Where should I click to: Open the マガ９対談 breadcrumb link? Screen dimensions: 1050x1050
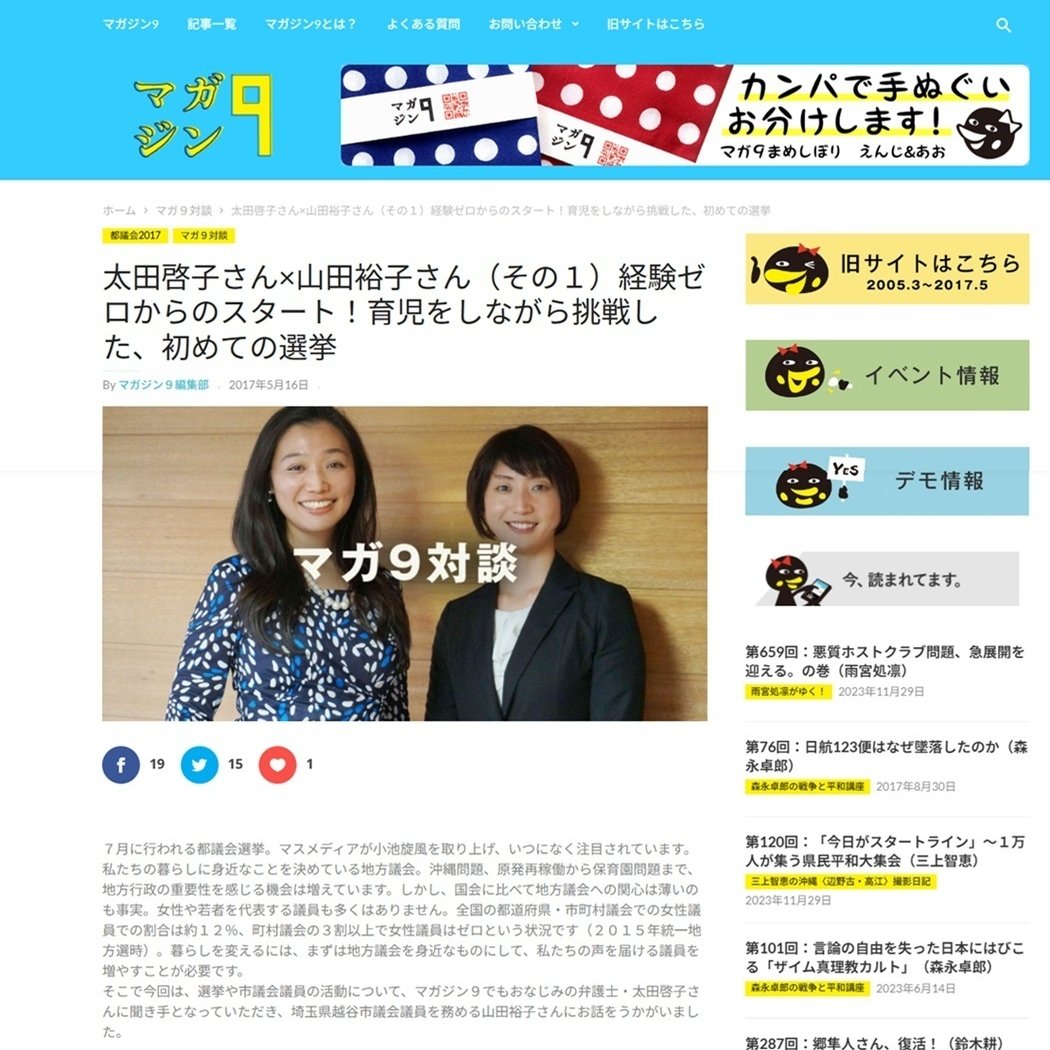click(x=183, y=211)
